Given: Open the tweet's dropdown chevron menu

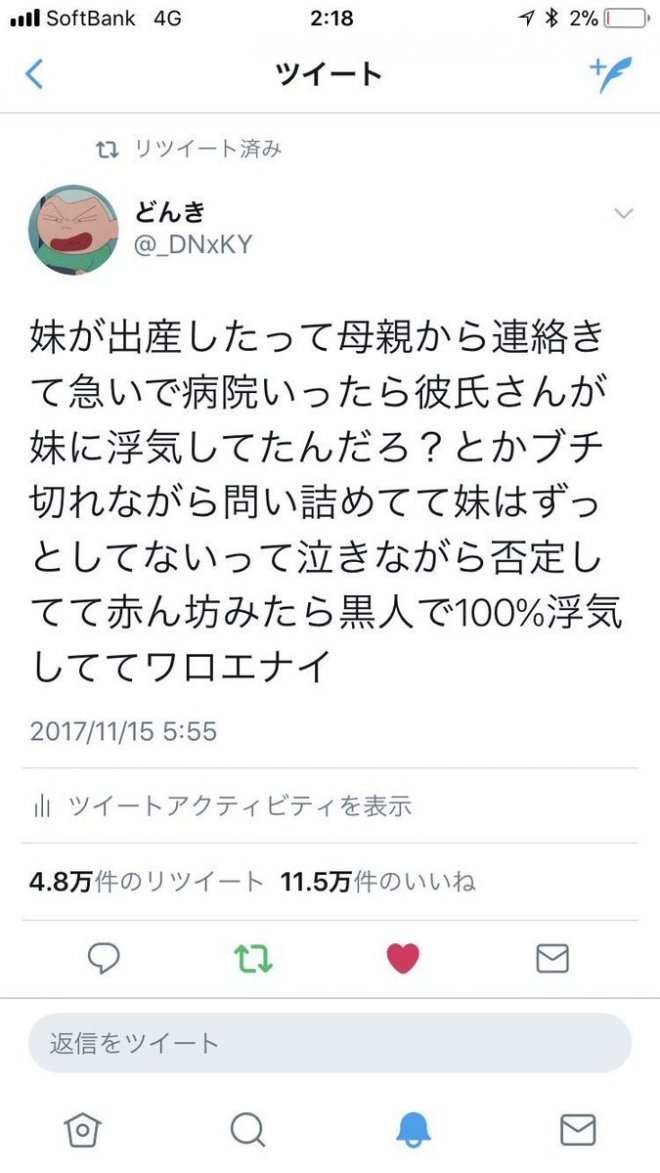Looking at the screenshot, I should 624,213.
